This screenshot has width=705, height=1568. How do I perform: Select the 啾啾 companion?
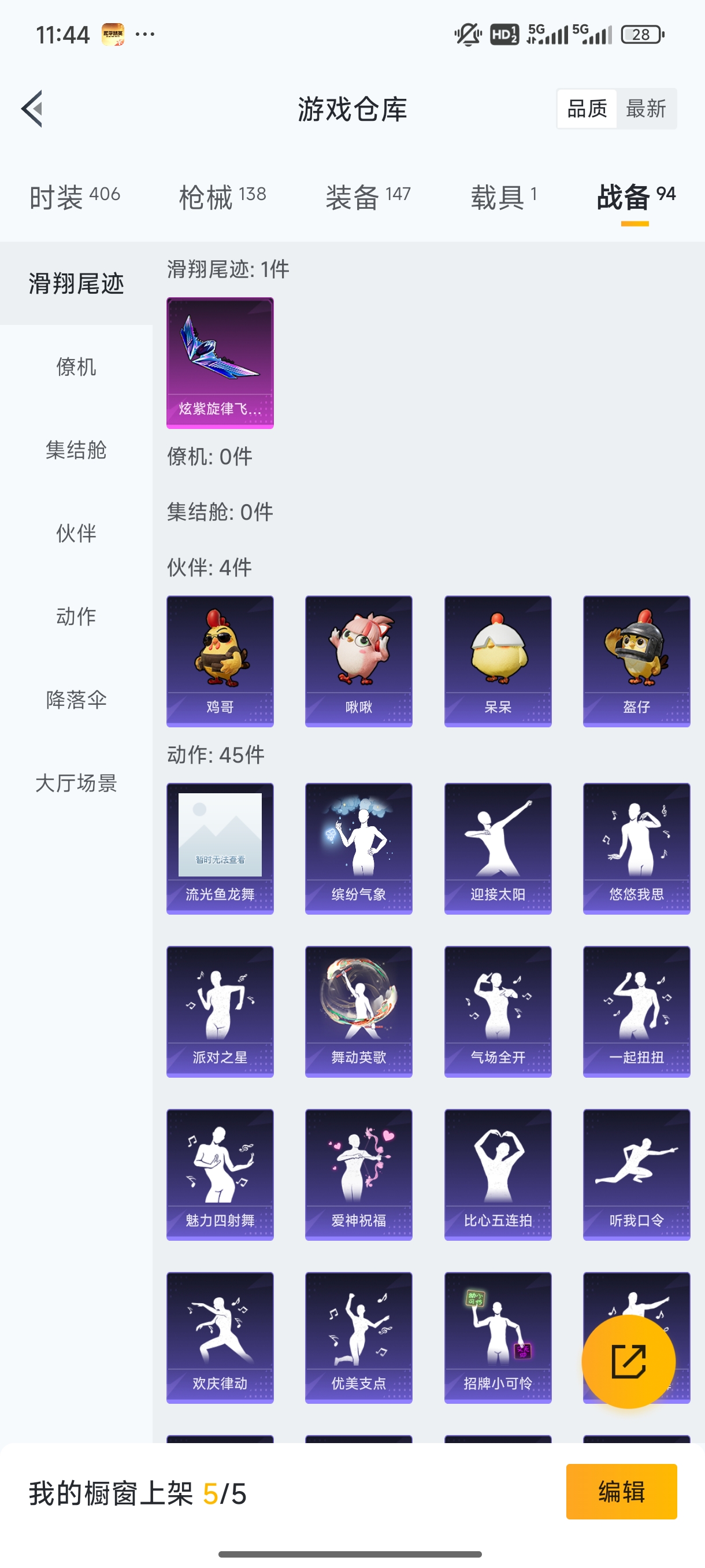tap(358, 660)
